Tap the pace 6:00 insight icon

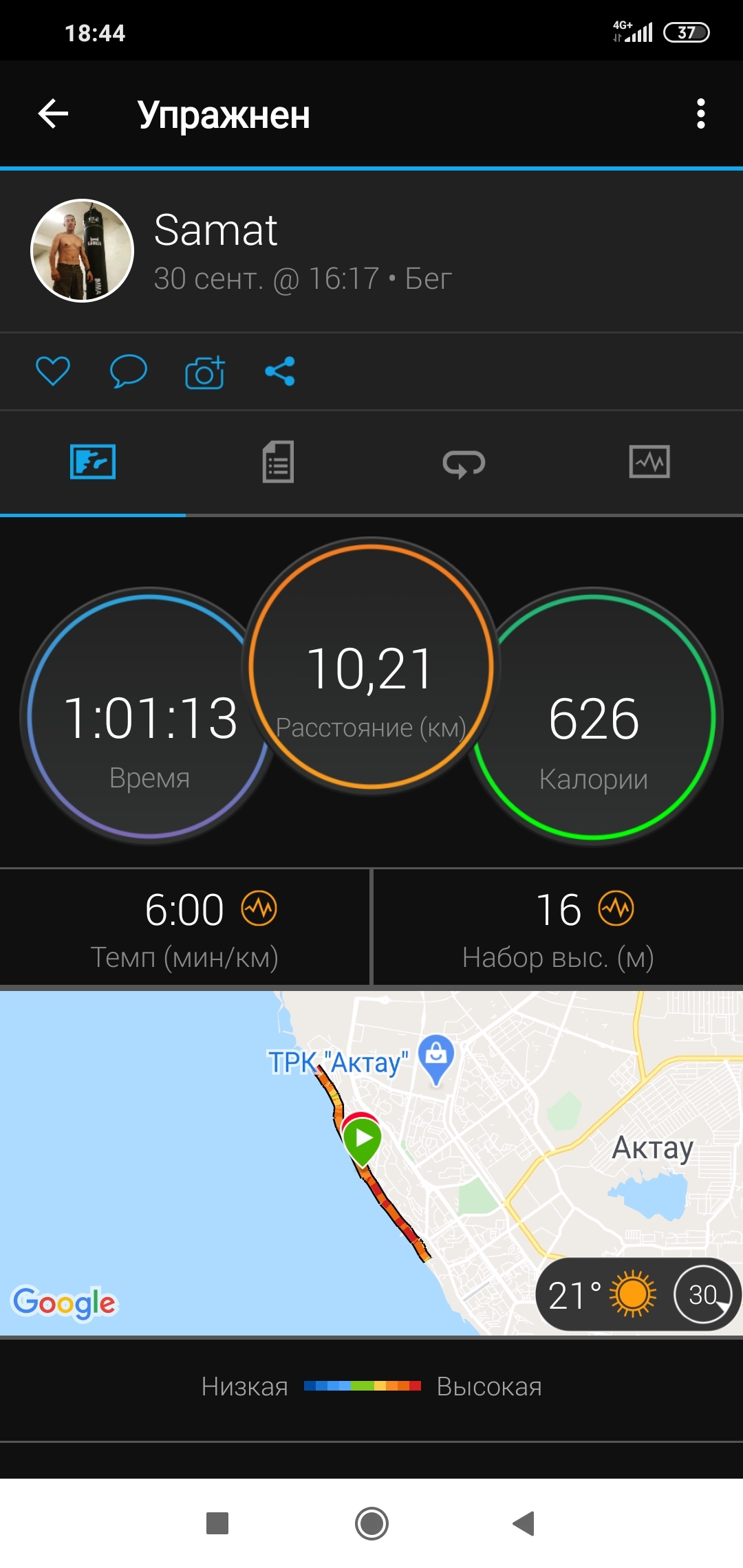(x=259, y=908)
